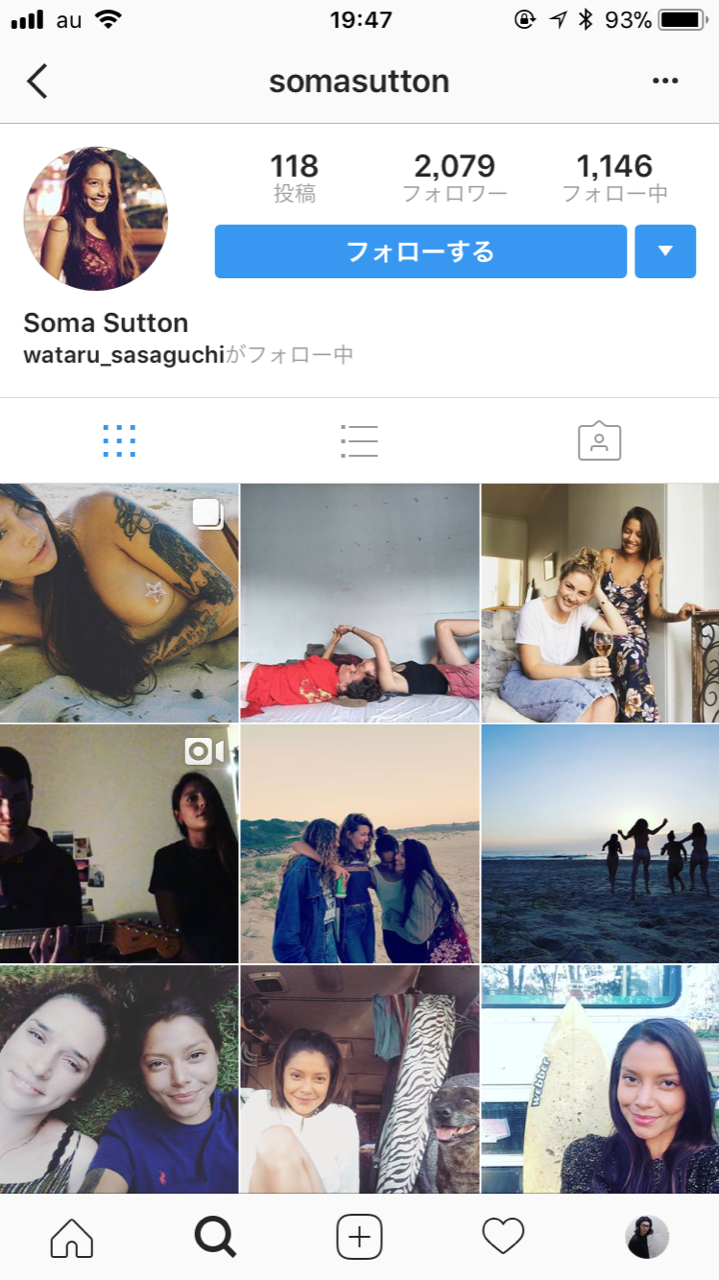The image size is (719, 1280).
Task: Go back from the somasutton profile
Action: click(x=37, y=81)
